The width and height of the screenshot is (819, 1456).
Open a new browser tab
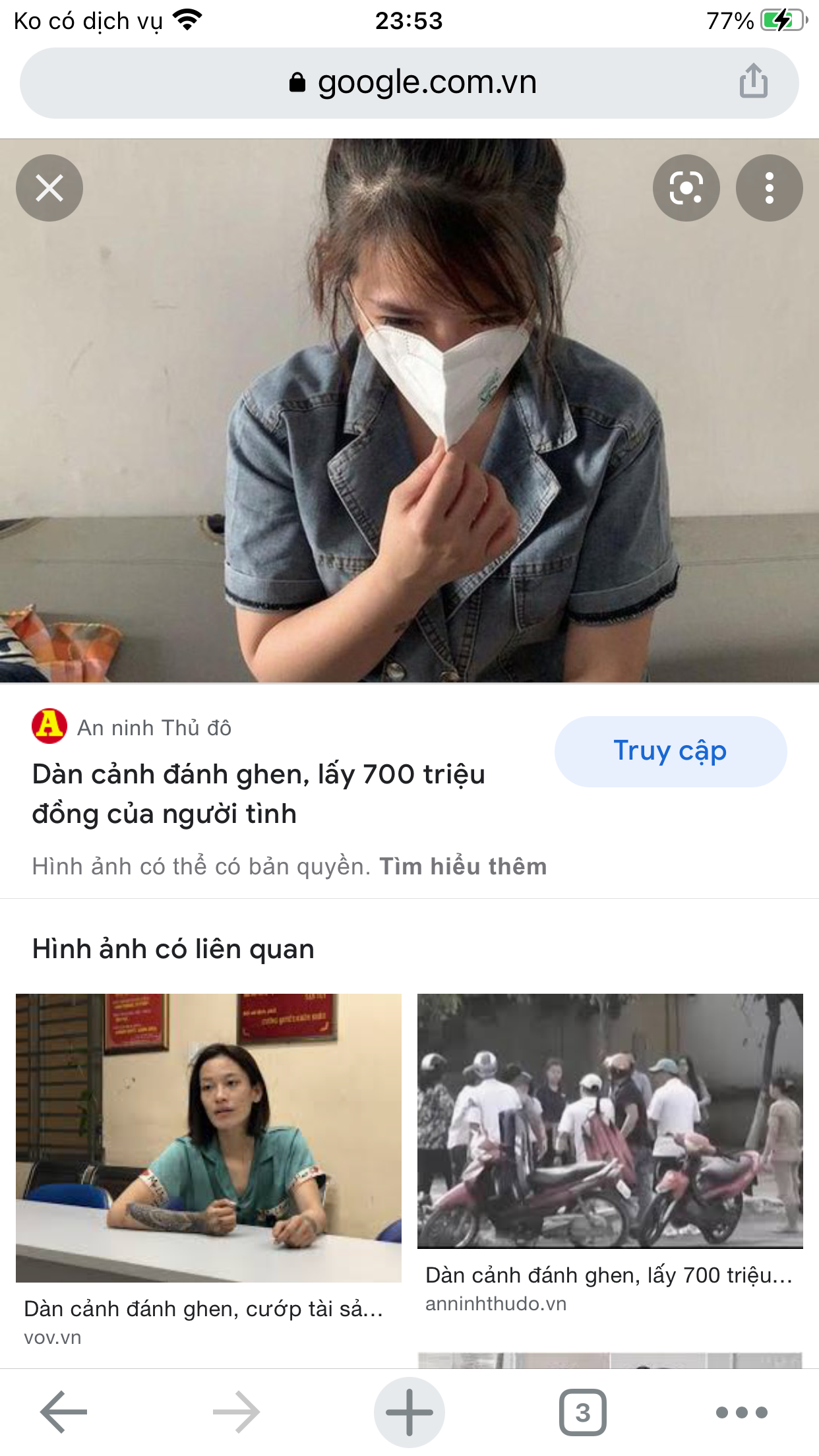409,1412
